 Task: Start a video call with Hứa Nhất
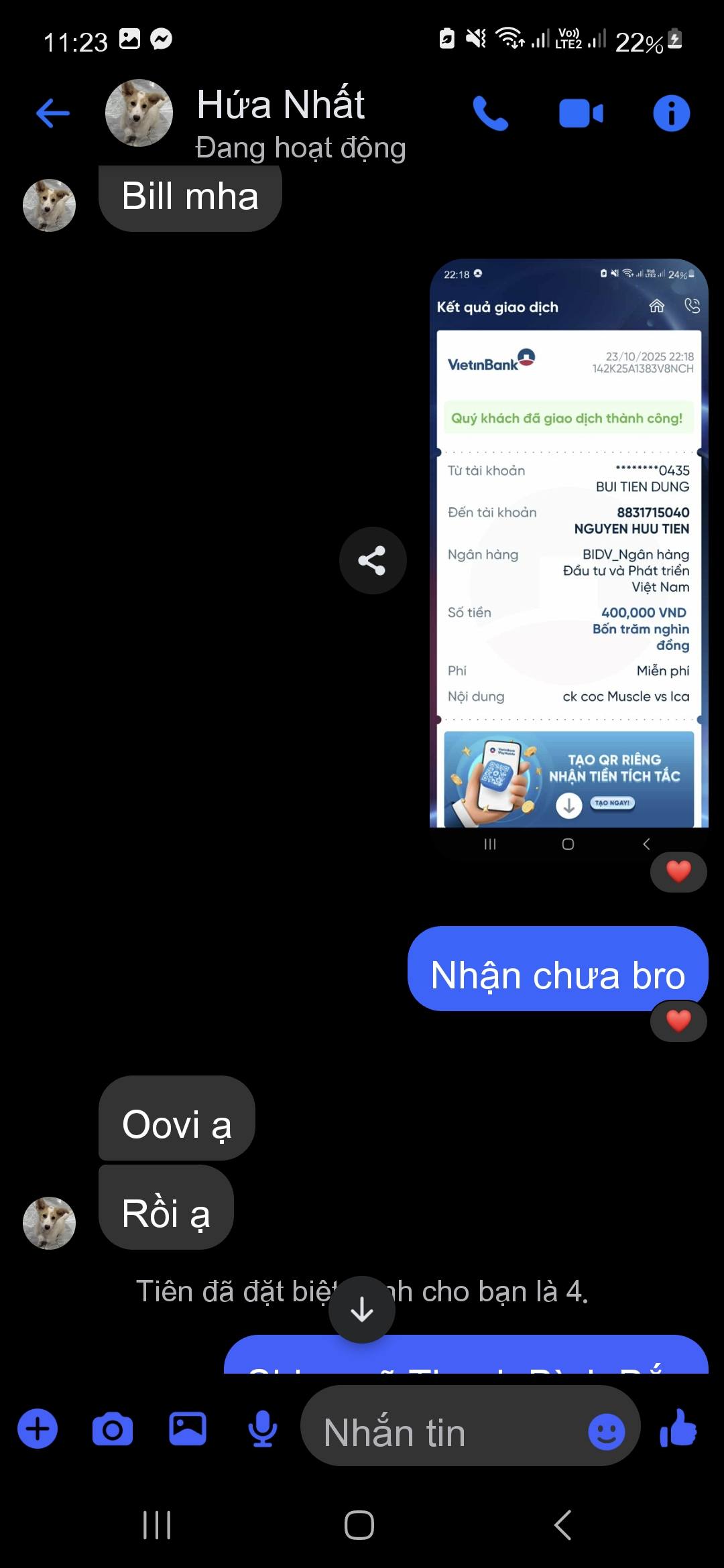tap(581, 113)
